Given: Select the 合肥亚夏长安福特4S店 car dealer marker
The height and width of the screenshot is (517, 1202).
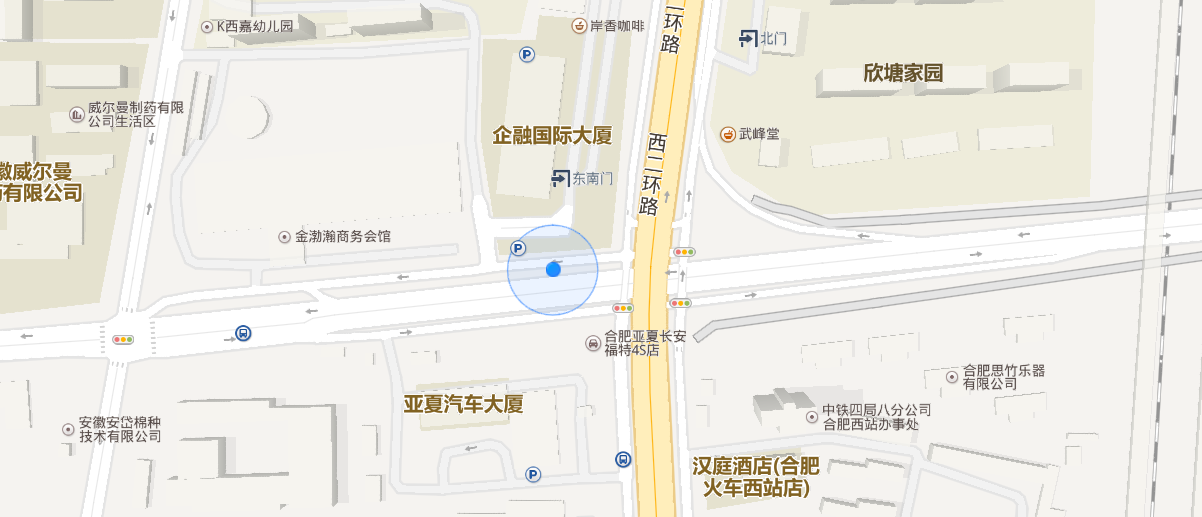Looking at the screenshot, I should pos(594,344).
